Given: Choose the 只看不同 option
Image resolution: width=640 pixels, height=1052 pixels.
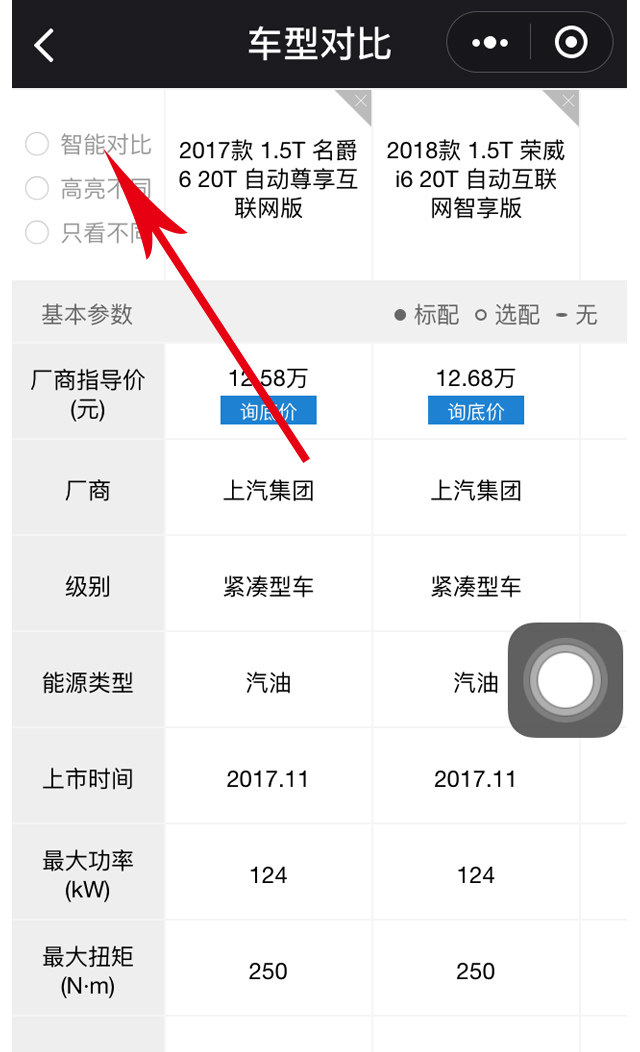Looking at the screenshot, I should (37, 232).
